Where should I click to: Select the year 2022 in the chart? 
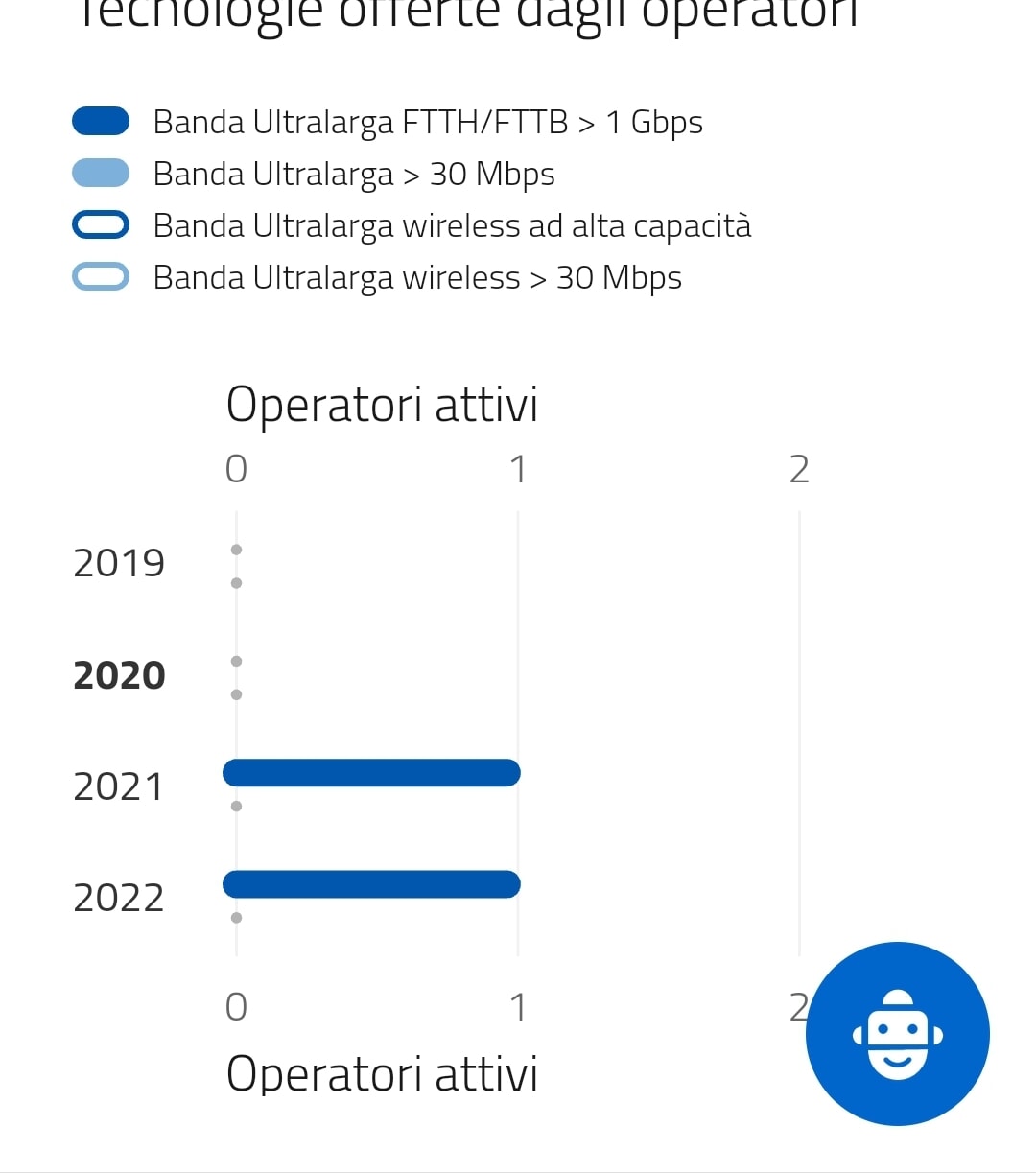click(119, 898)
